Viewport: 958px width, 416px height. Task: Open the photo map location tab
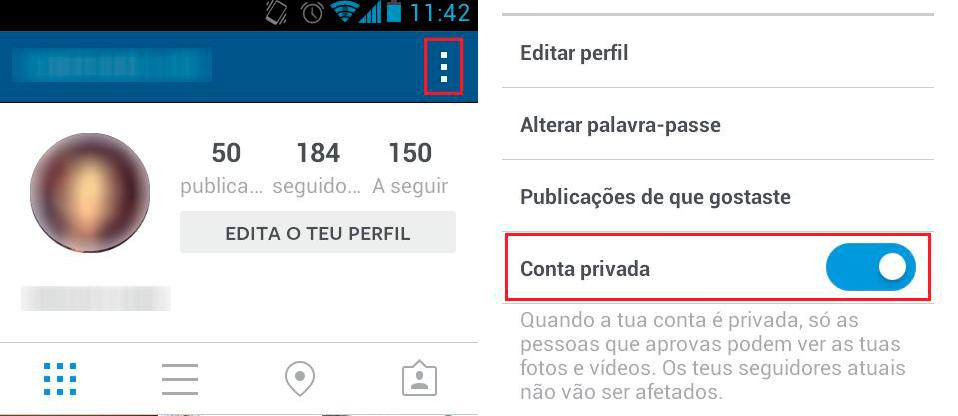pyautogui.click(x=300, y=379)
